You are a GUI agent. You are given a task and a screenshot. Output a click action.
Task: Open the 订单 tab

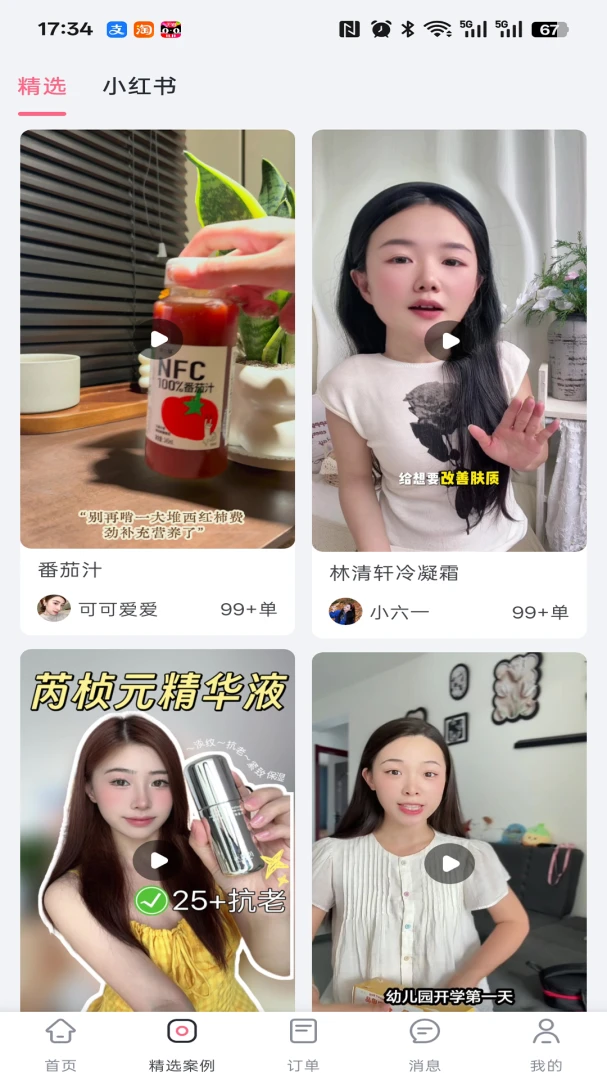pyautogui.click(x=303, y=1045)
